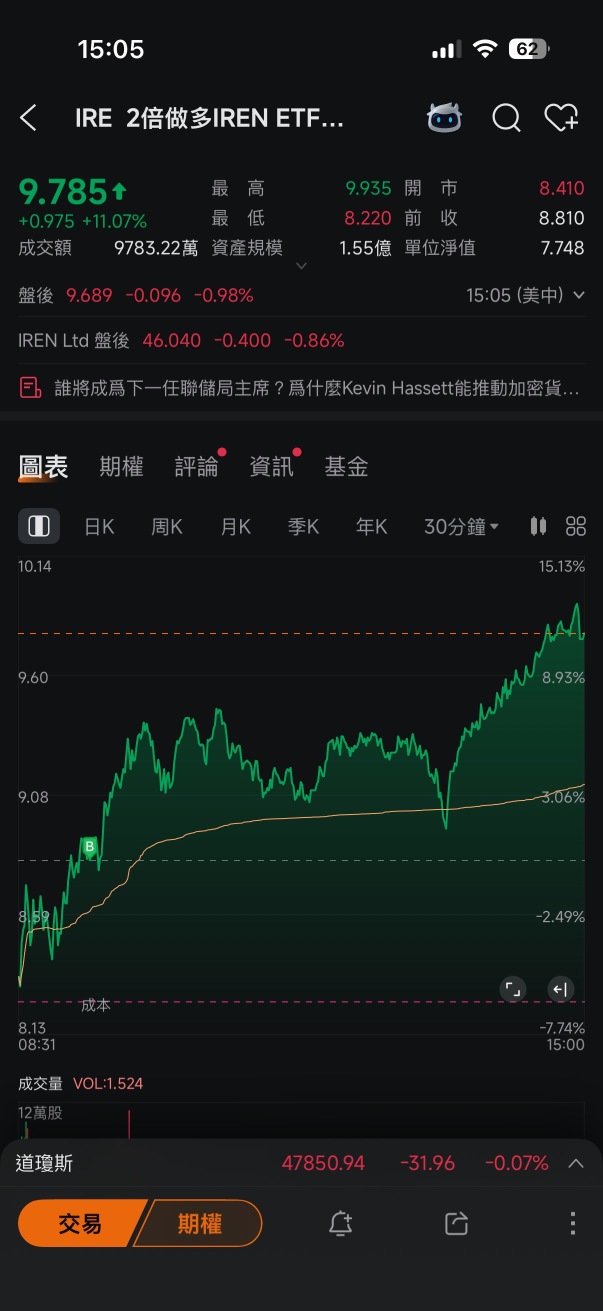Switch to the 基金 tab
This screenshot has height=1311, width=603.
click(x=346, y=466)
